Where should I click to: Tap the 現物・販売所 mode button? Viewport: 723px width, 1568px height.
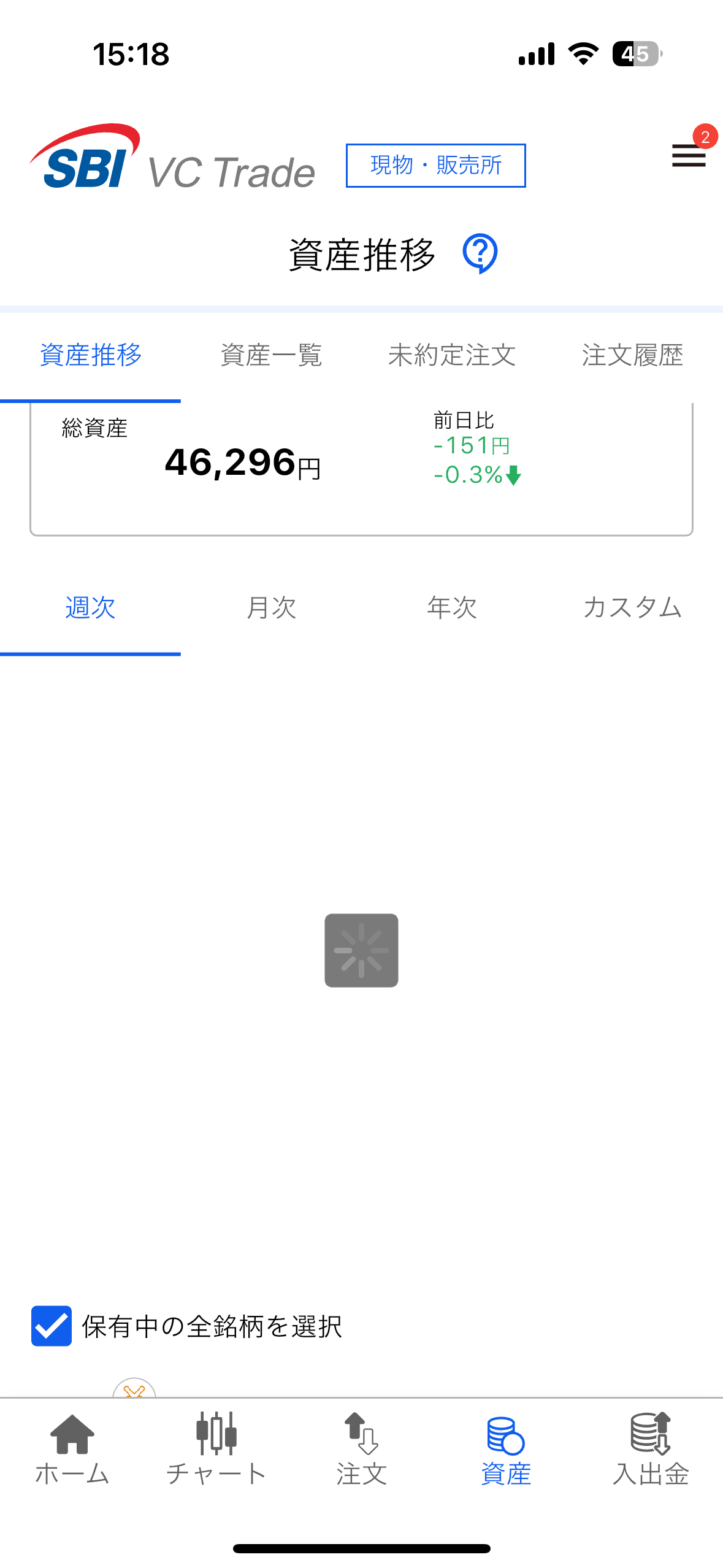pyautogui.click(x=435, y=165)
